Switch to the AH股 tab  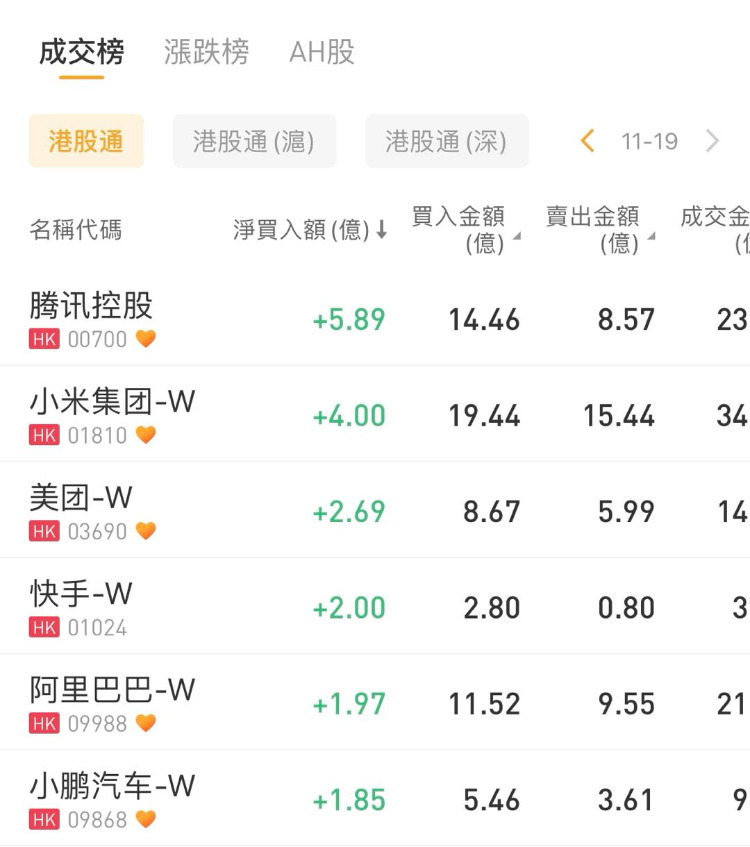pos(321,52)
